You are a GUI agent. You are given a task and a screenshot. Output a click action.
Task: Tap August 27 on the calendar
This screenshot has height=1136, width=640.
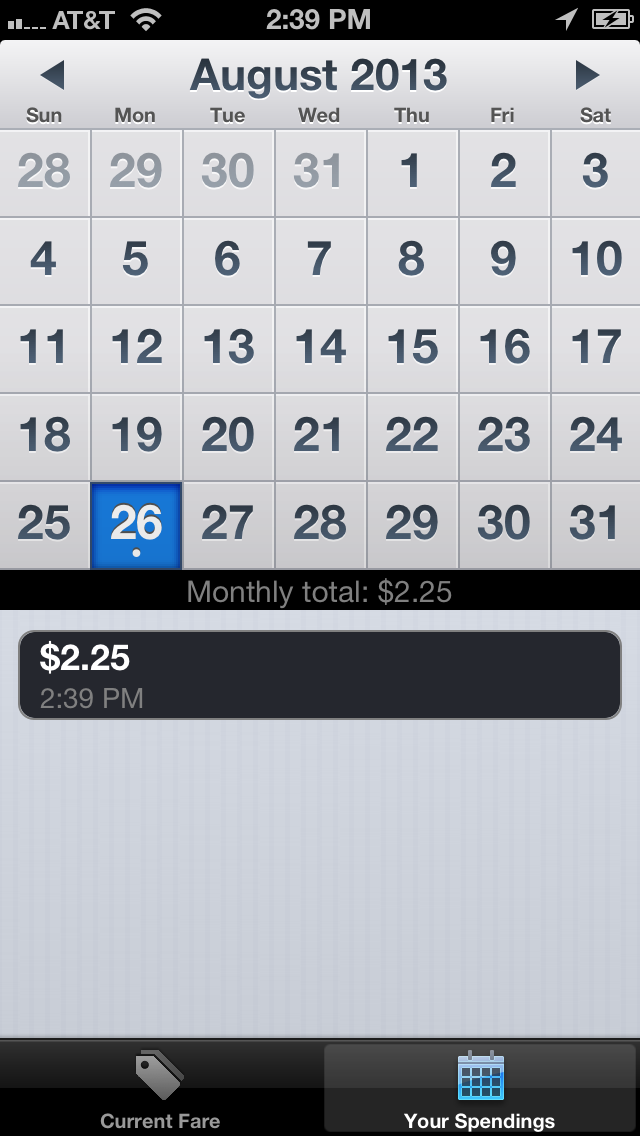pyautogui.click(x=228, y=524)
